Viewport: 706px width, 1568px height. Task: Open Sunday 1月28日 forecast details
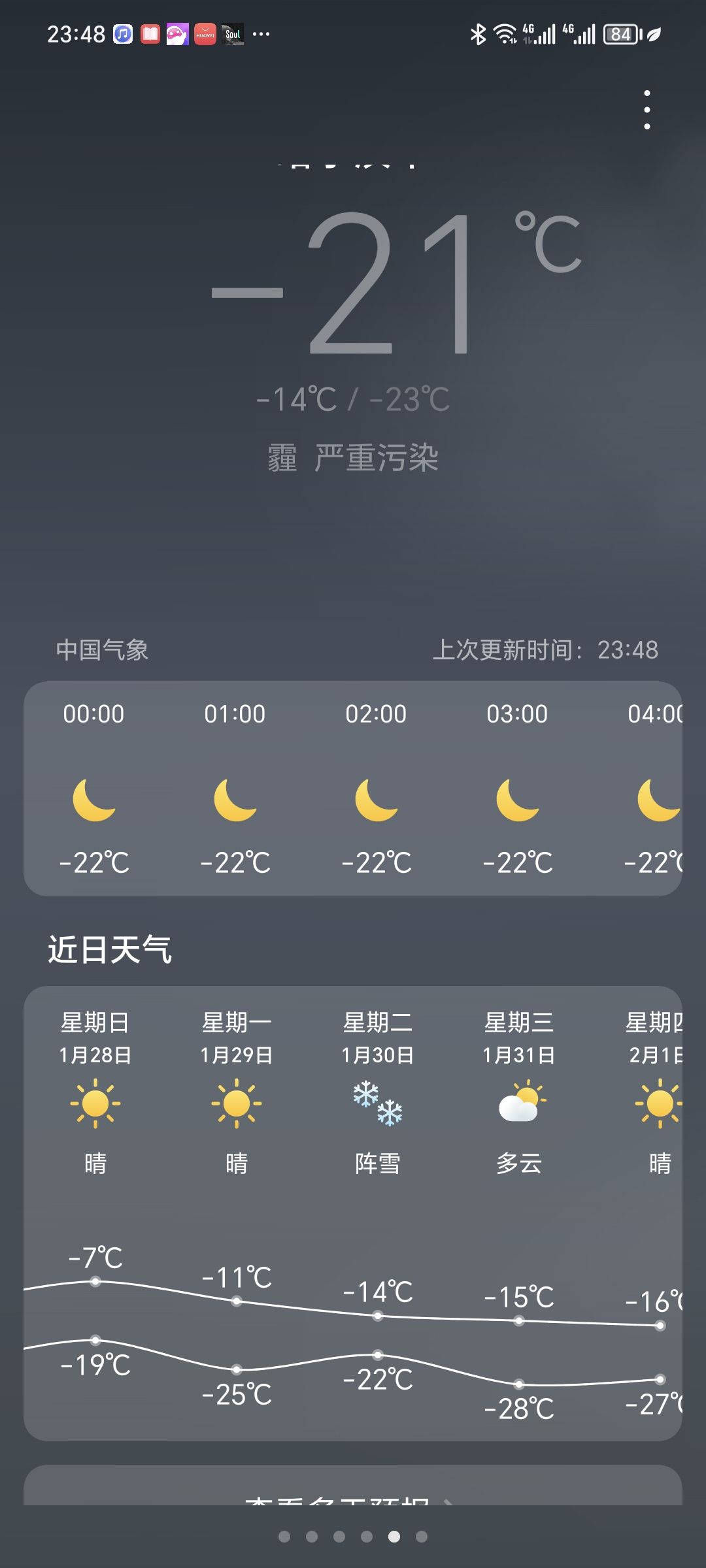point(95,1104)
